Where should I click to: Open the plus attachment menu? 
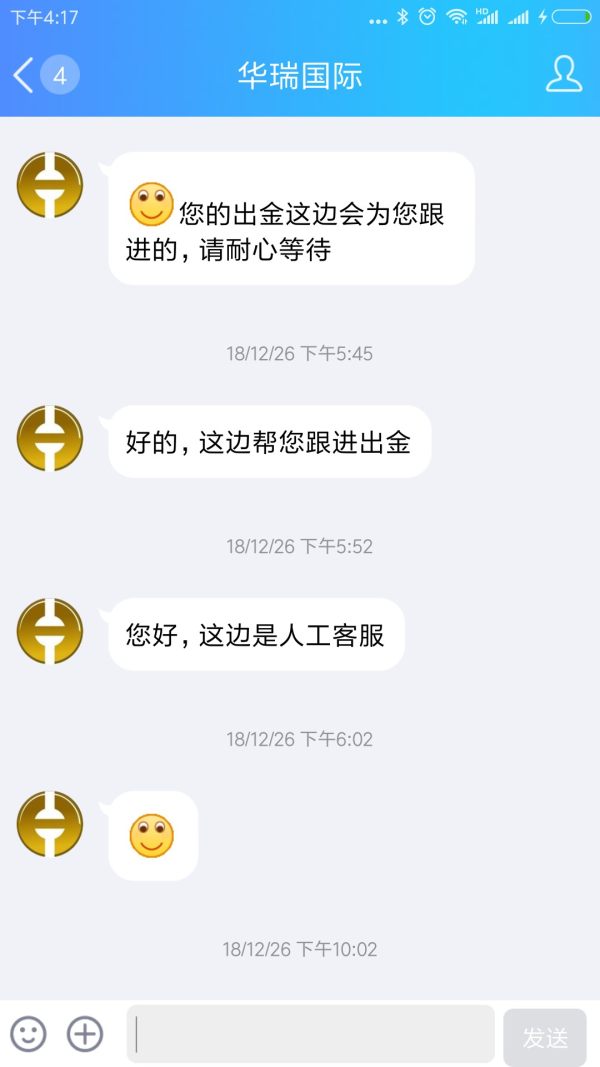85,1034
